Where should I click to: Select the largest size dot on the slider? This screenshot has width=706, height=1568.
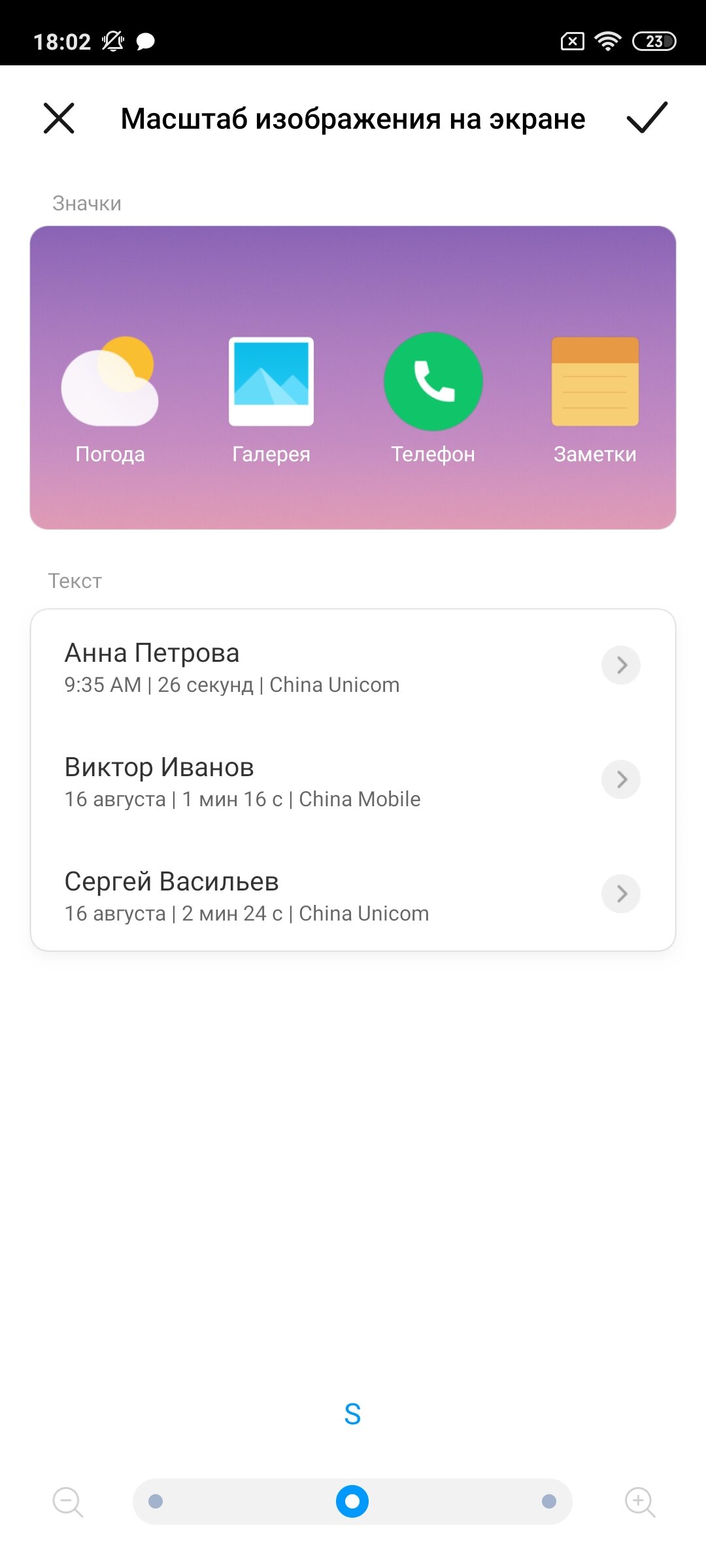click(549, 1501)
